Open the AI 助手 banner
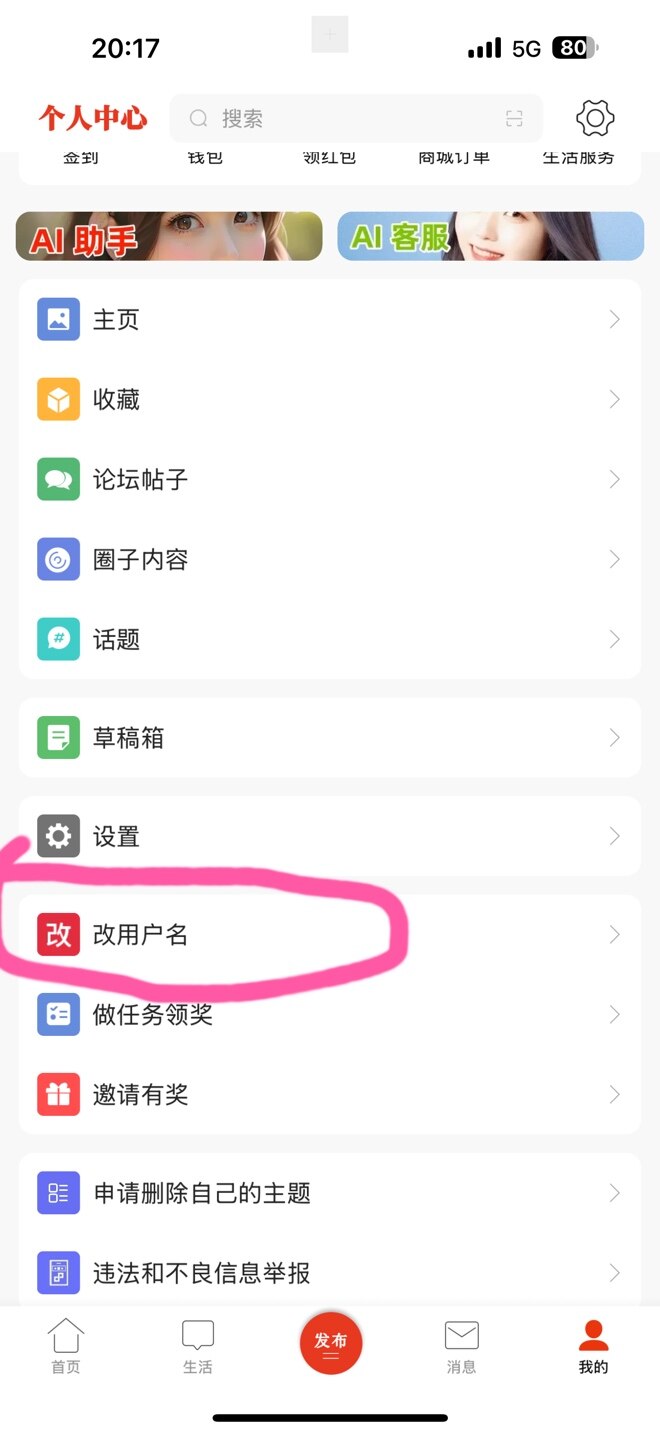Image resolution: width=660 pixels, height=1434 pixels. [169, 237]
